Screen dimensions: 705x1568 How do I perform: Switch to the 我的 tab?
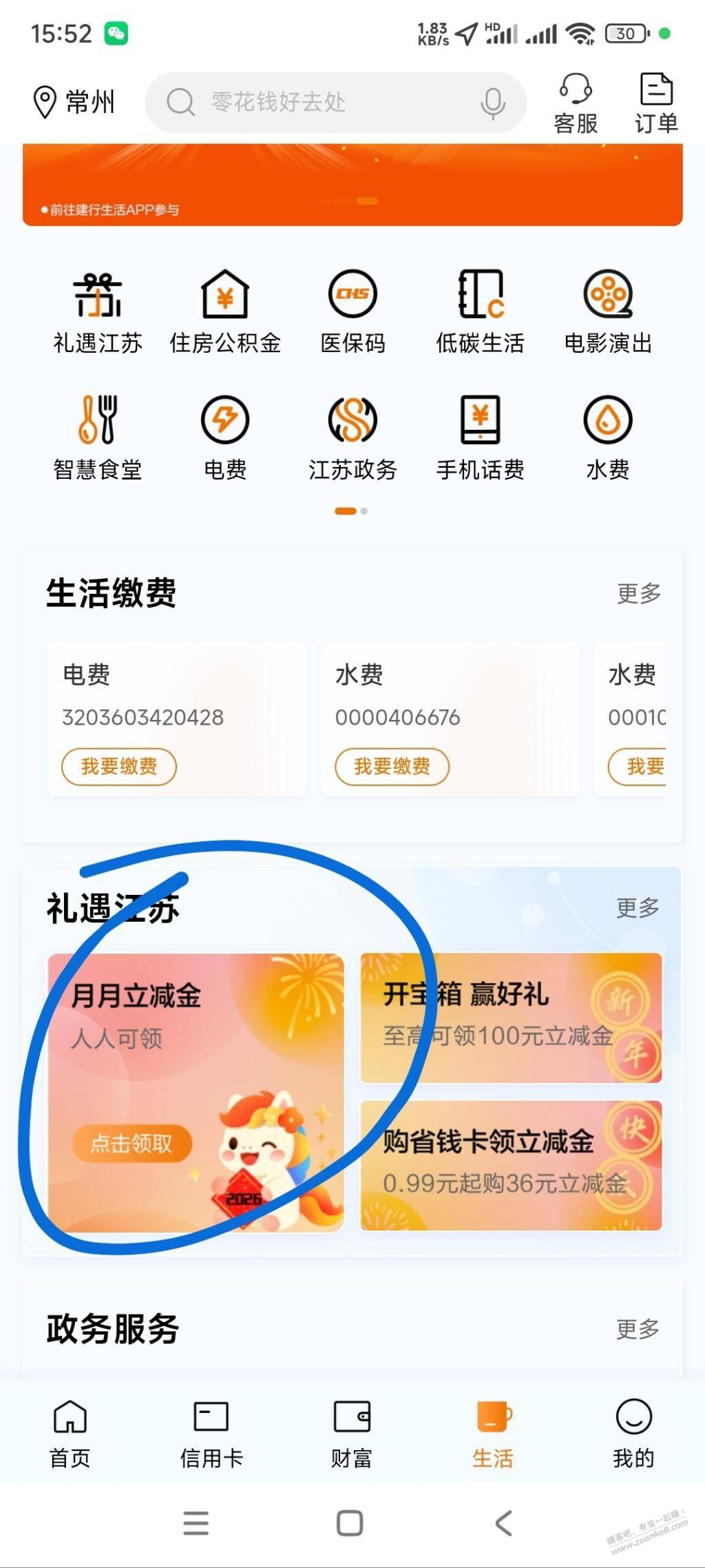point(633,1434)
